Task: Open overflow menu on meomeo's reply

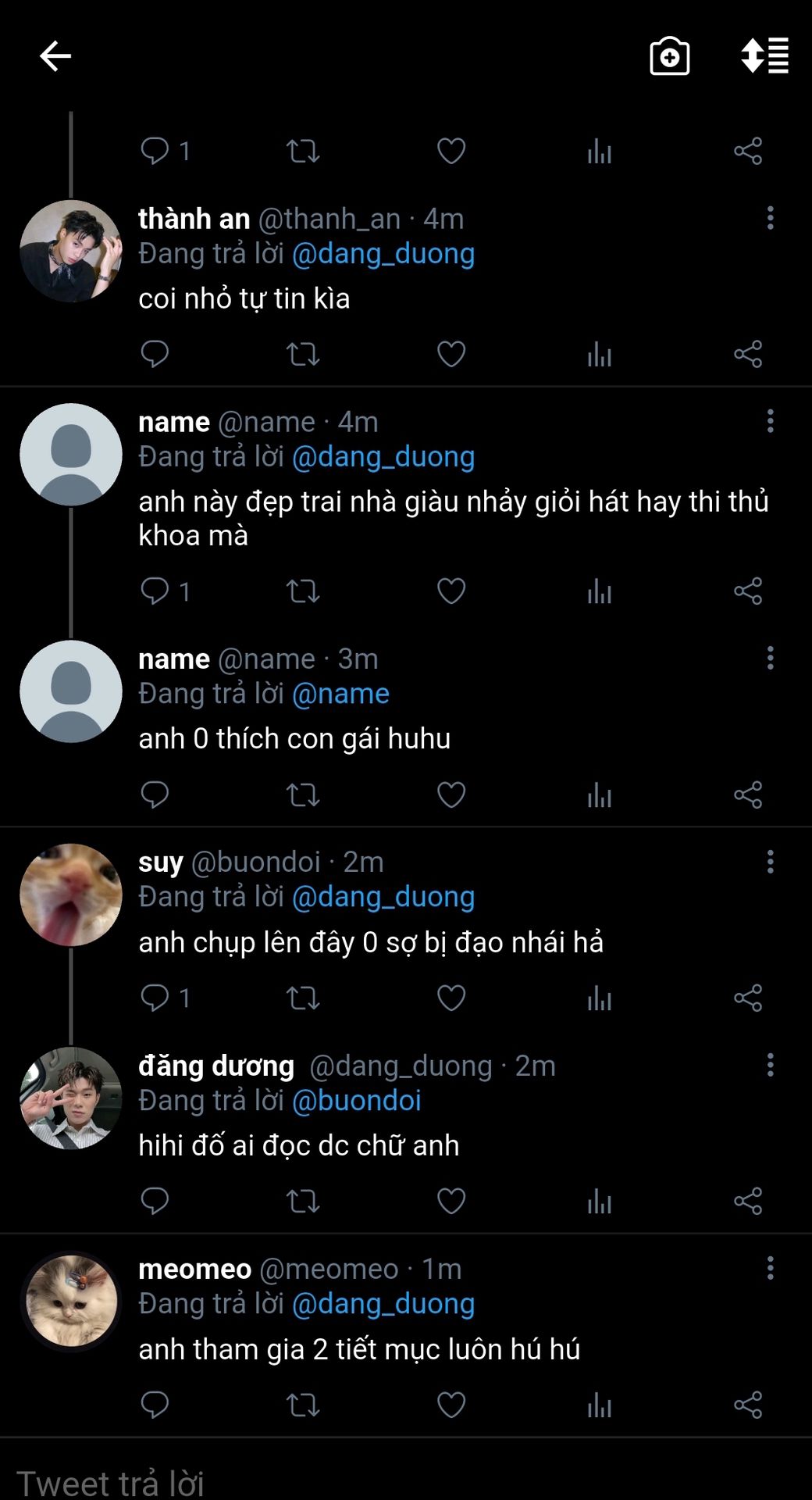Action: pyautogui.click(x=770, y=1268)
